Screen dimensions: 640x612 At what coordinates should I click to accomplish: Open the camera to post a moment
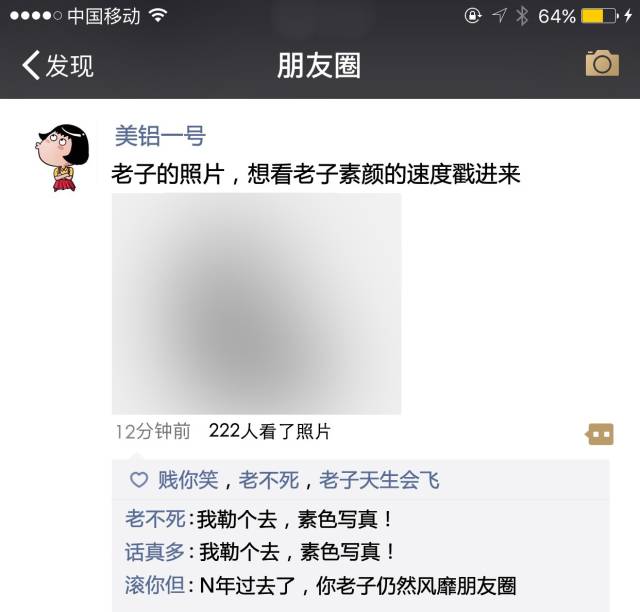[602, 64]
